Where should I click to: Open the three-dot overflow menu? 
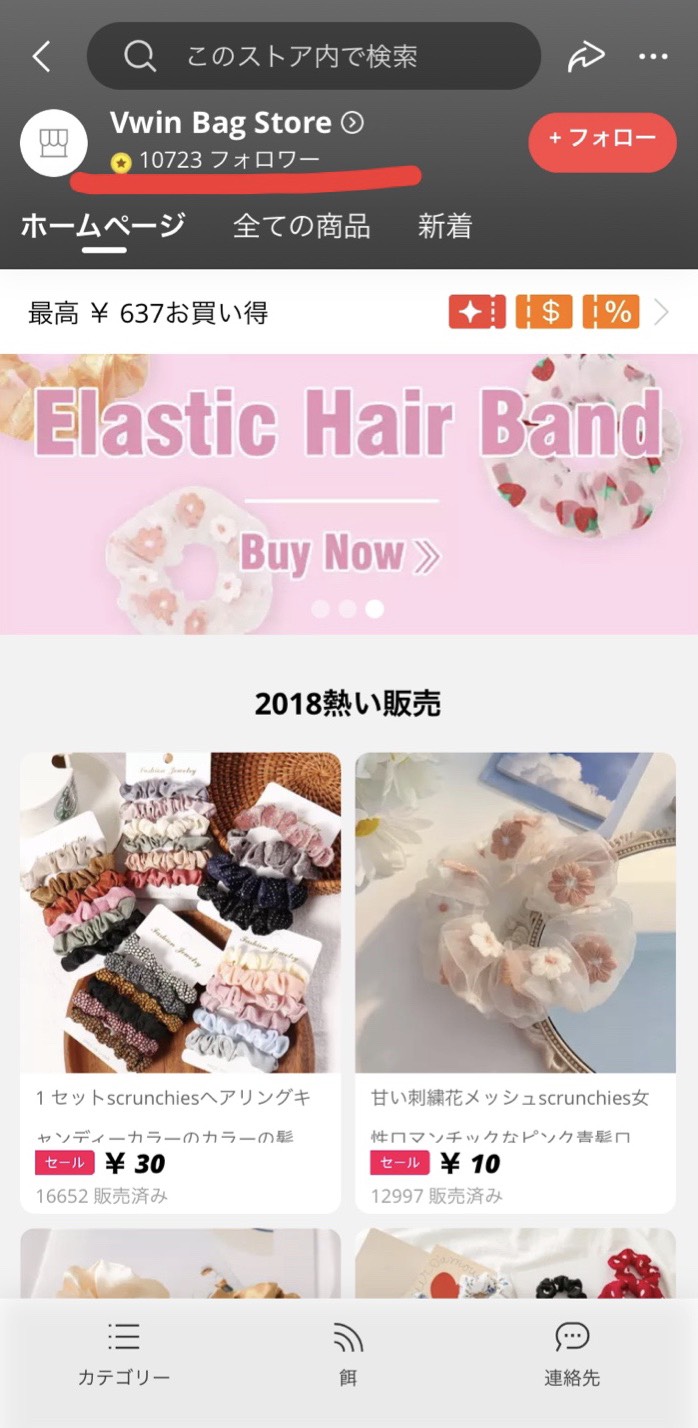pyautogui.click(x=653, y=57)
